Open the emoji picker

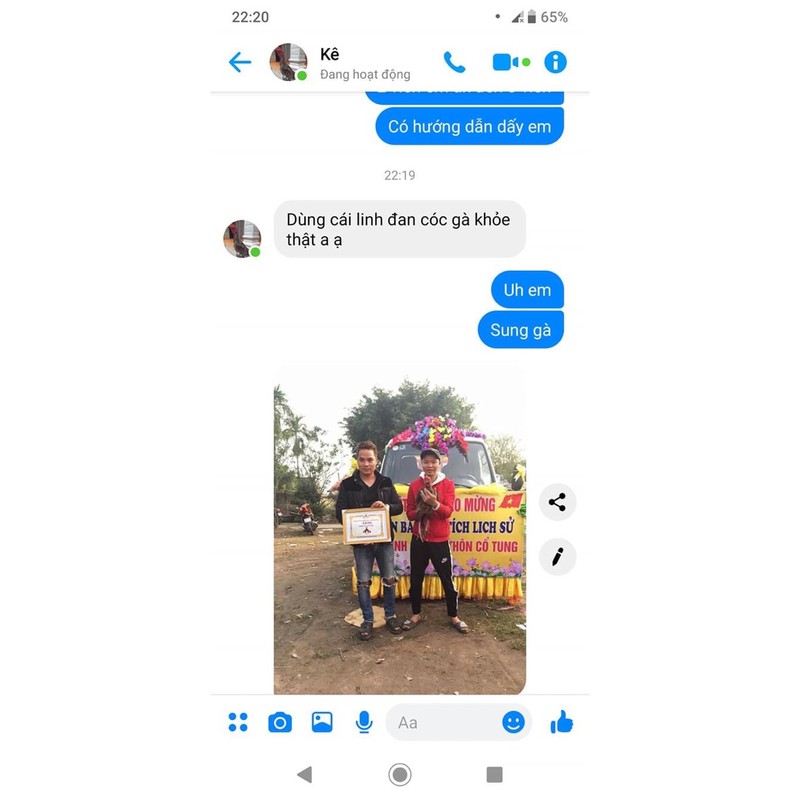(513, 722)
